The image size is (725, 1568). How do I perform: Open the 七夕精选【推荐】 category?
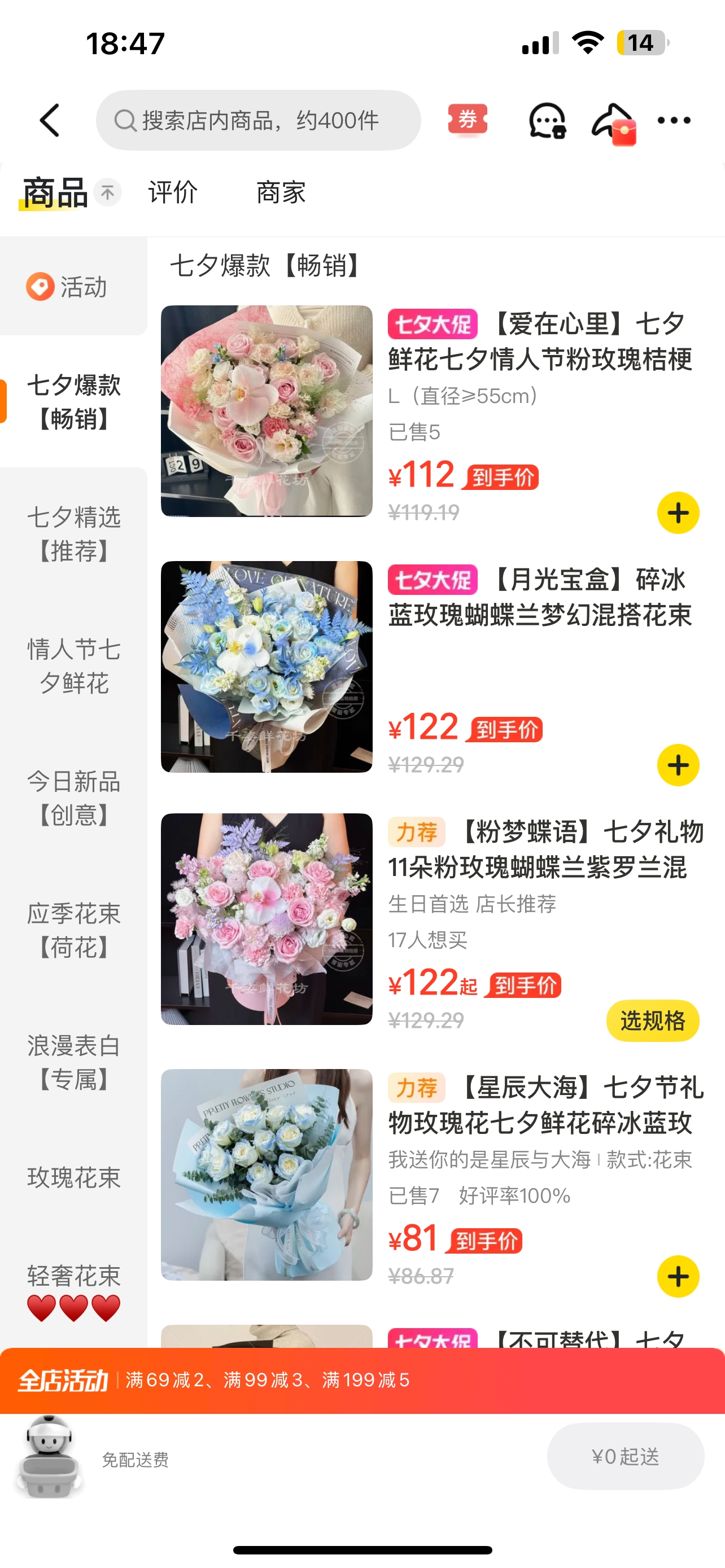pyautogui.click(x=73, y=534)
